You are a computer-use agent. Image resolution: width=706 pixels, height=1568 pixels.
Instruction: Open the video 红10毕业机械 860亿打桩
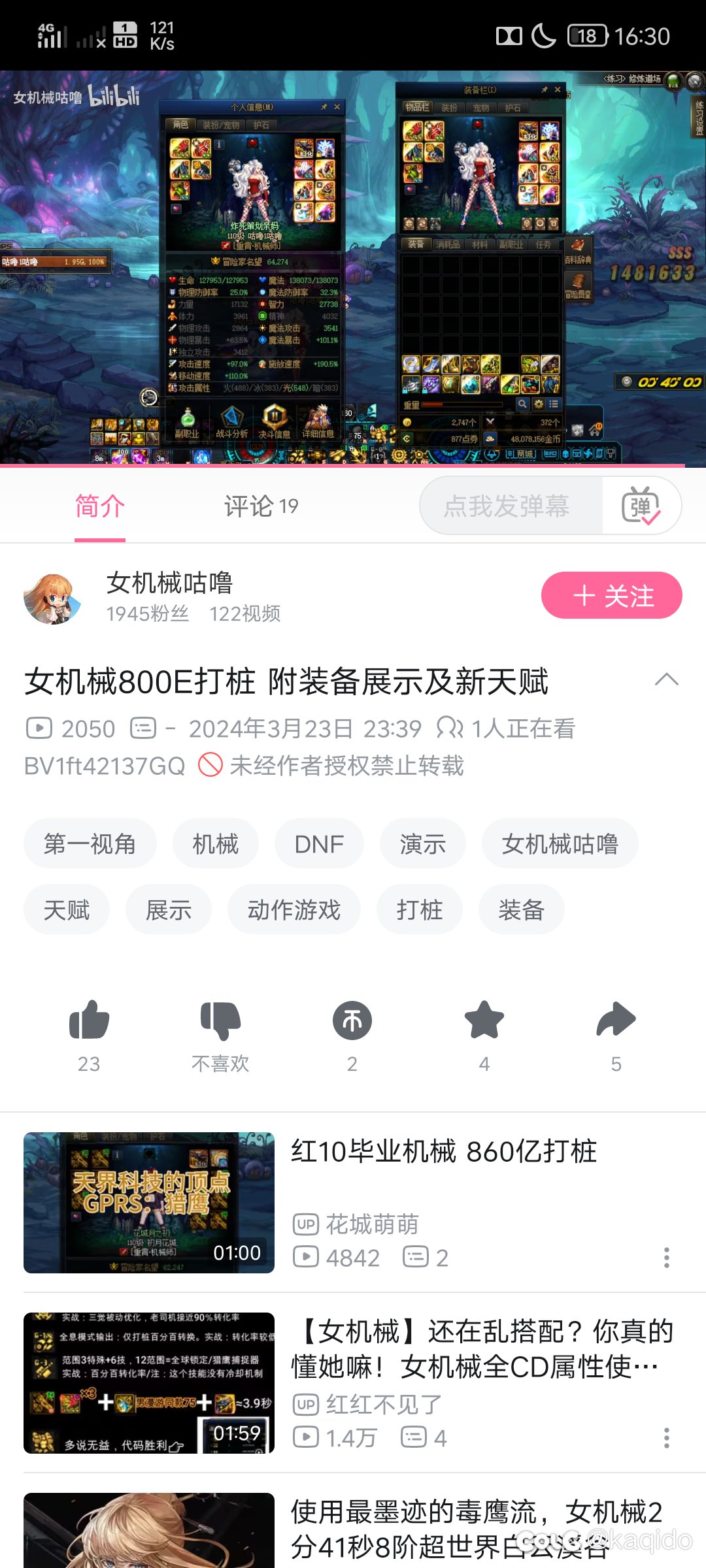pyautogui.click(x=443, y=1151)
